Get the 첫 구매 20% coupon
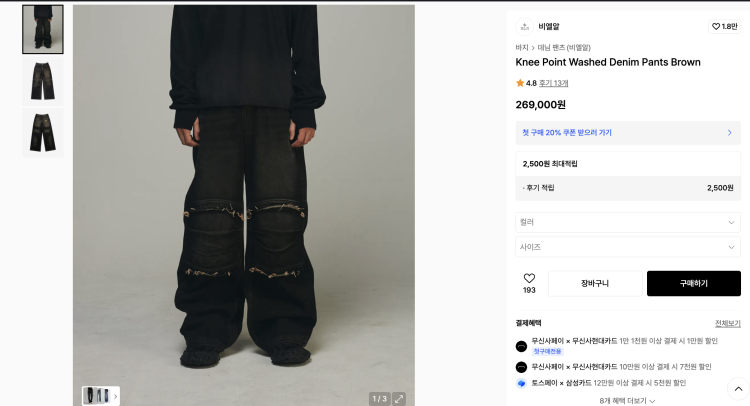The width and height of the screenshot is (750, 406). pyautogui.click(x=627, y=132)
